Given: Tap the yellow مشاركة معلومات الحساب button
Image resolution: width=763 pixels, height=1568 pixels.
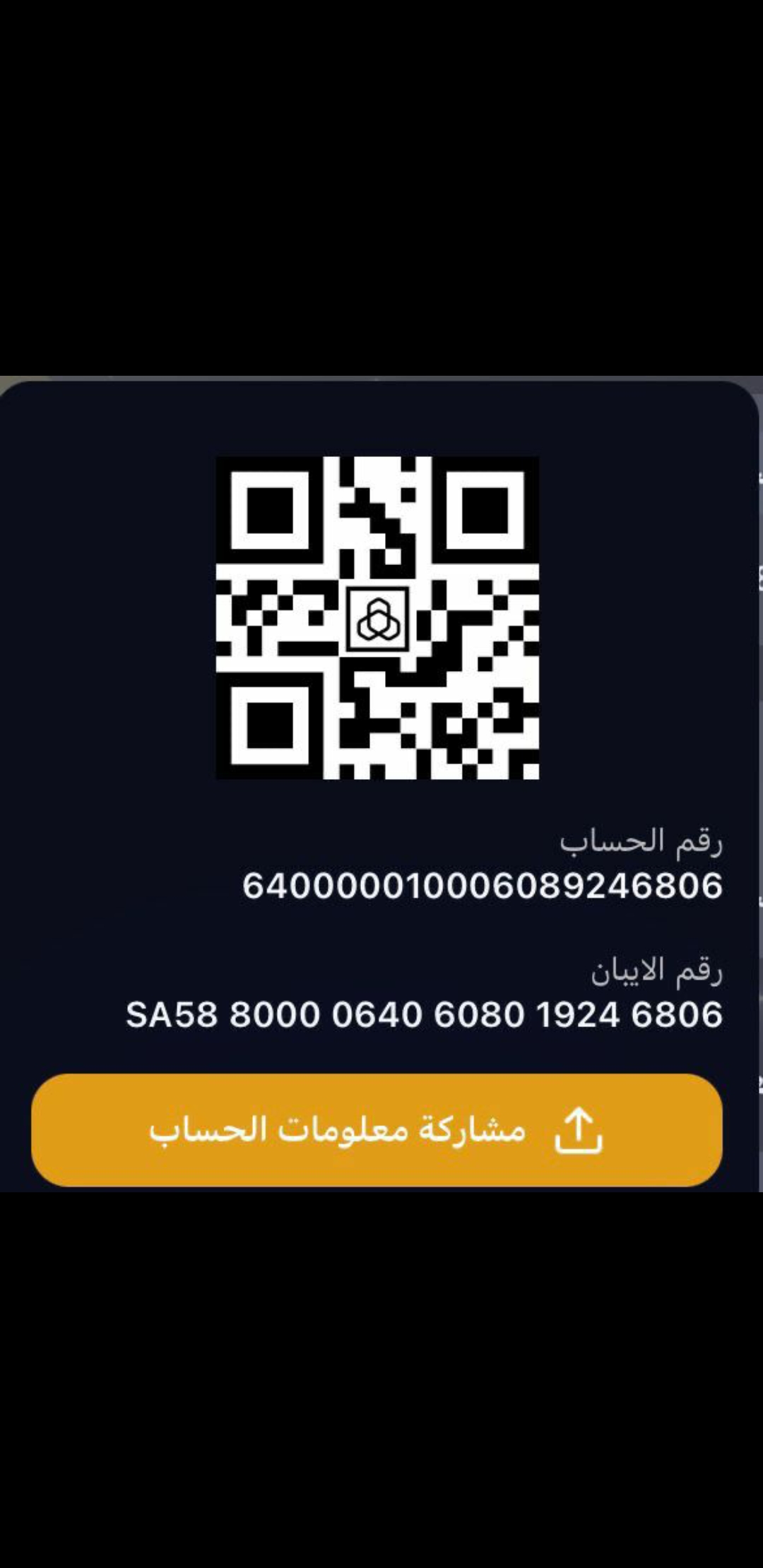Looking at the screenshot, I should pyautogui.click(x=377, y=1129).
